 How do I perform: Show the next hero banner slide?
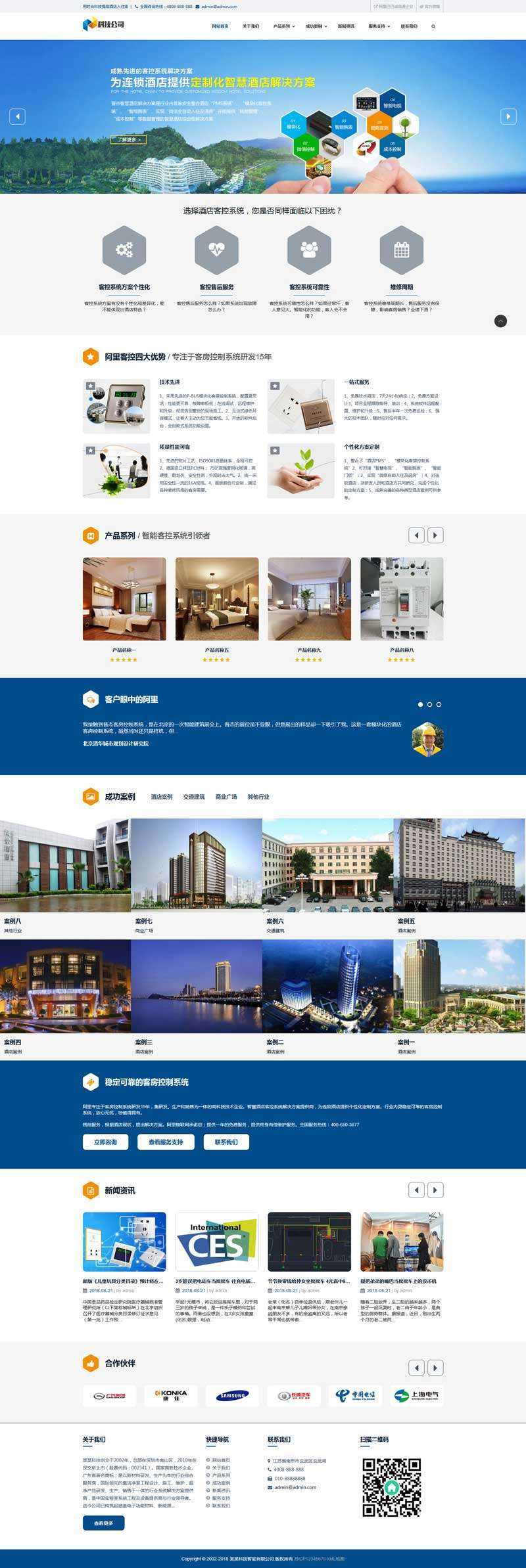[x=508, y=116]
